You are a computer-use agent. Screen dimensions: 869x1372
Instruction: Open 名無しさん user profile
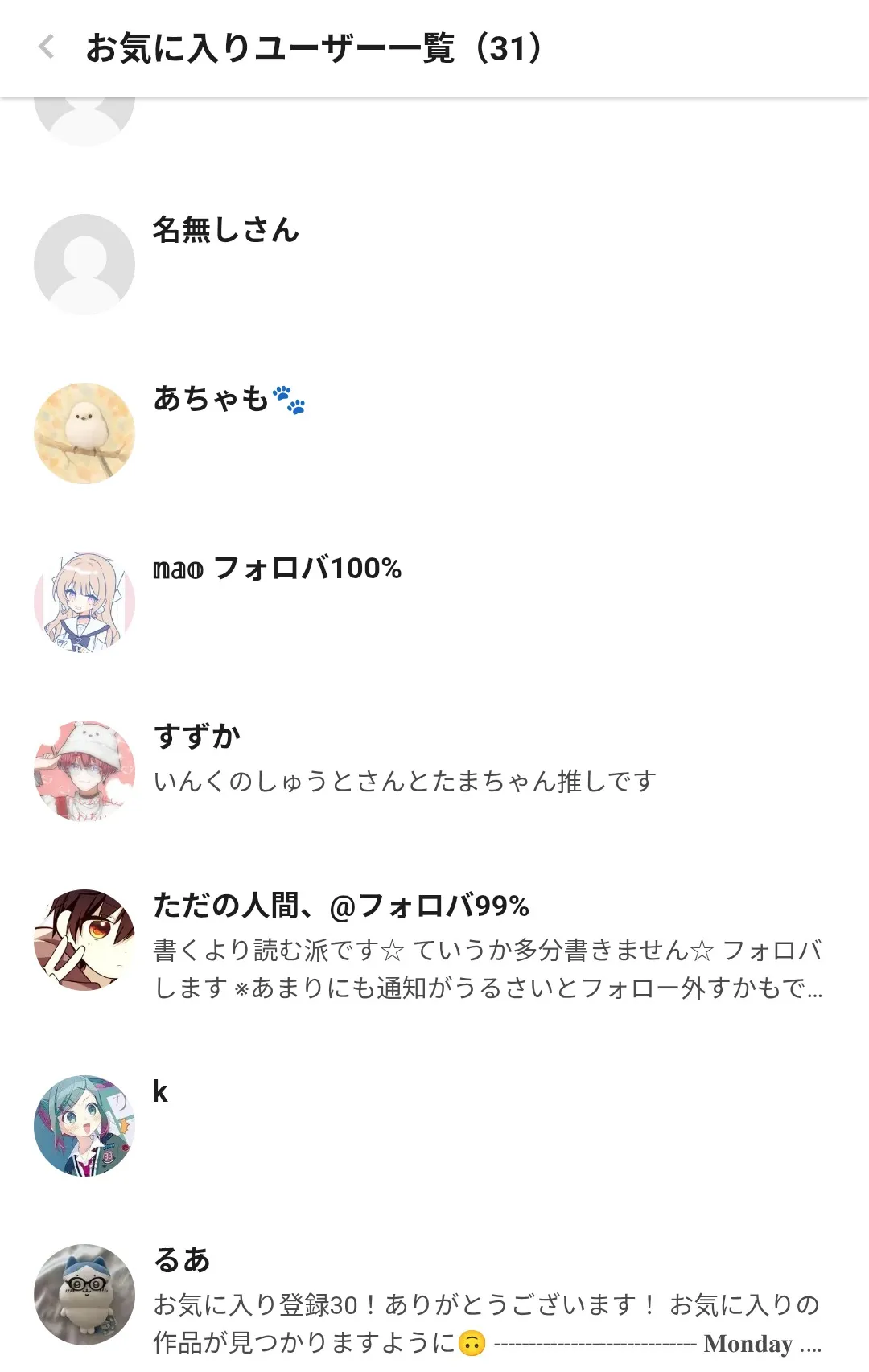click(x=226, y=231)
